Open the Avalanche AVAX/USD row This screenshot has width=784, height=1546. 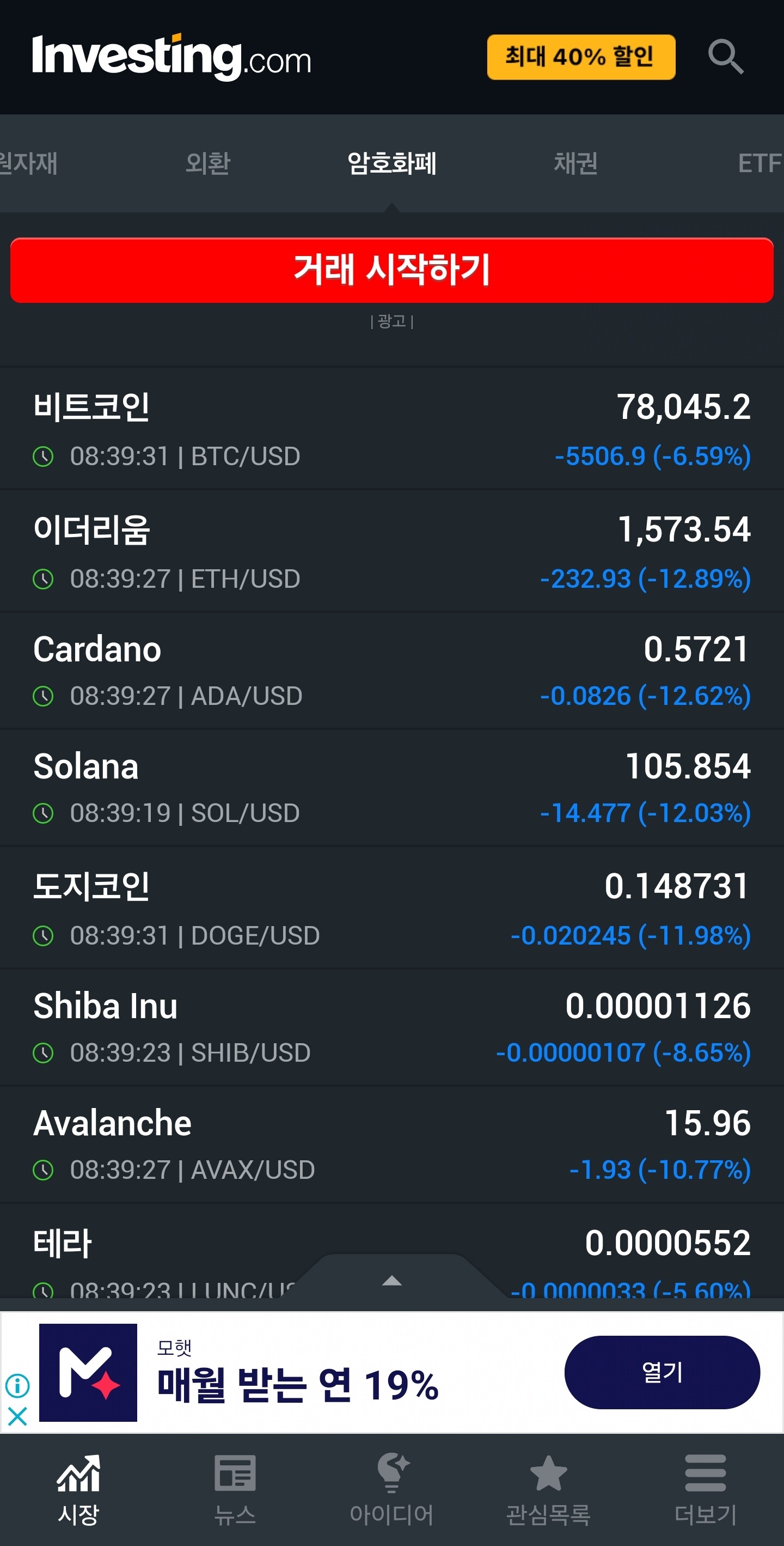coord(391,1144)
